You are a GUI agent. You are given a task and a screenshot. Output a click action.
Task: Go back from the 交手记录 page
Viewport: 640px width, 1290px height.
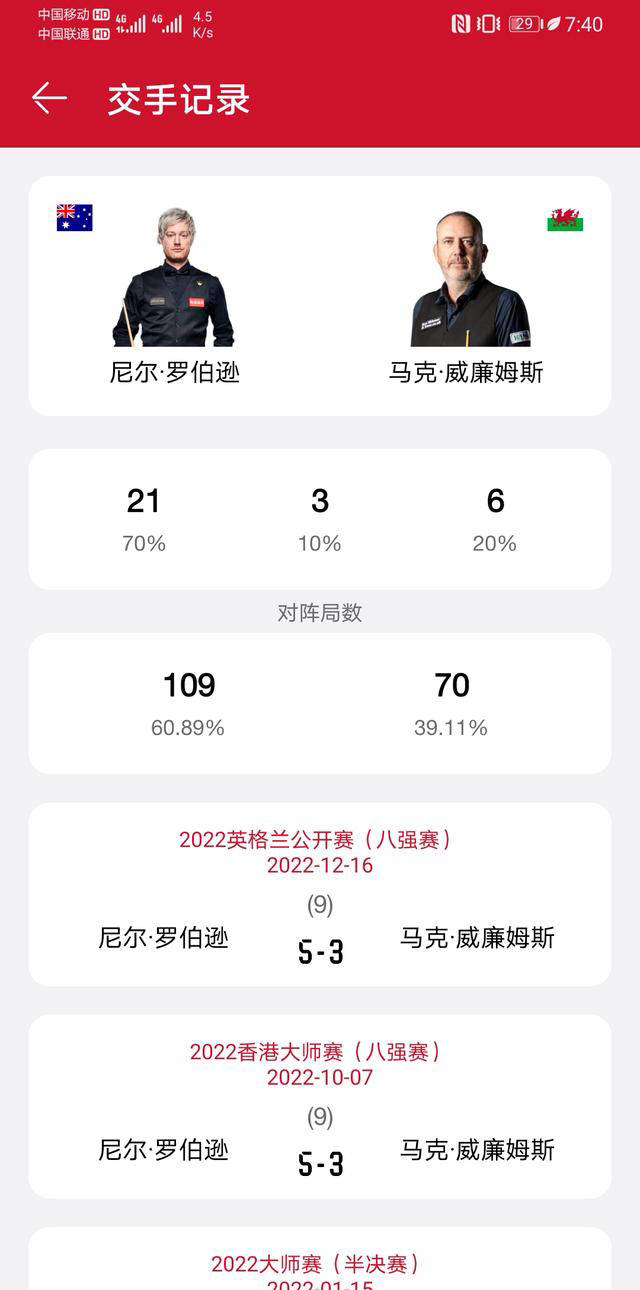49,98
